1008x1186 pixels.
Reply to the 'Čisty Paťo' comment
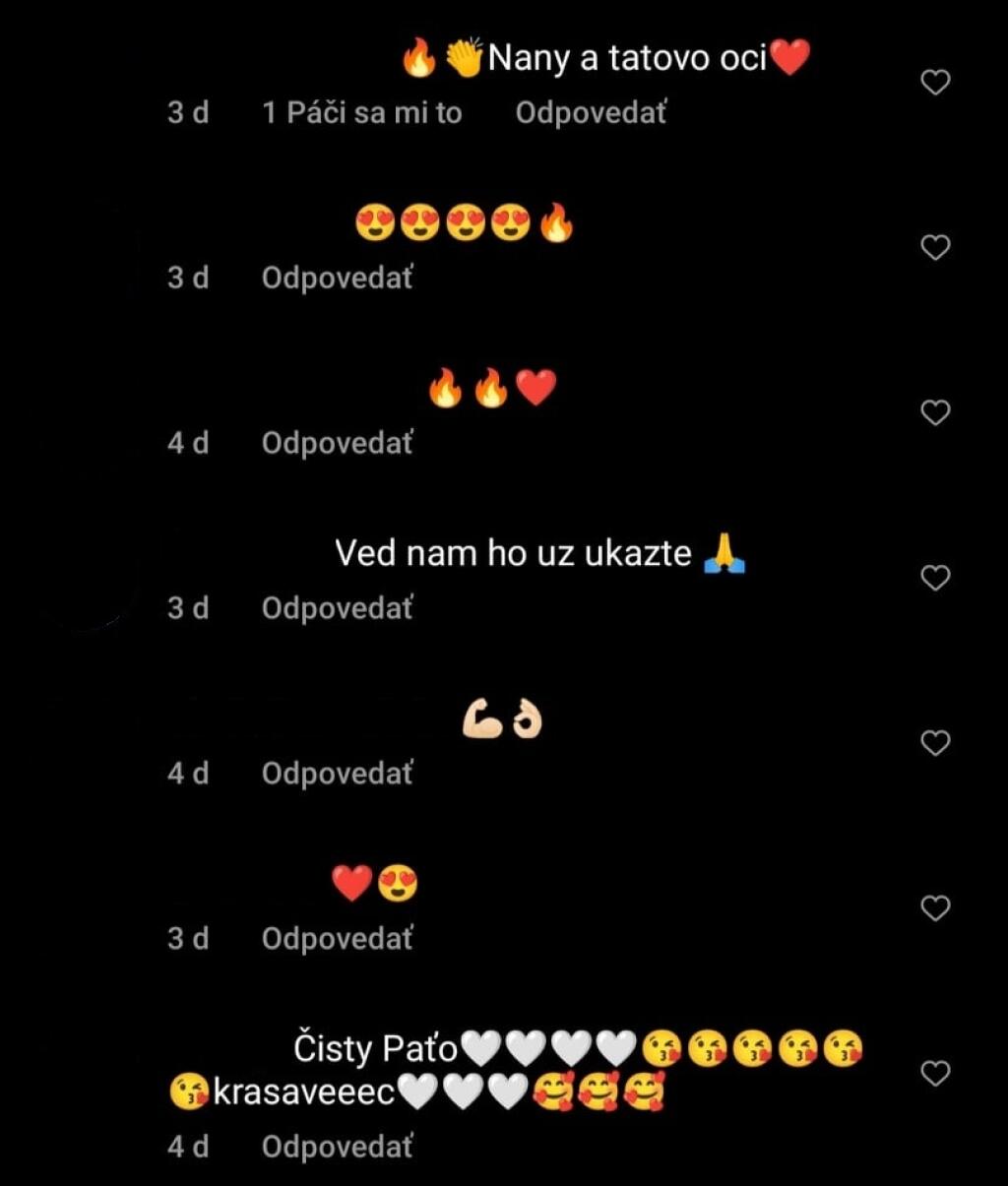pyautogui.click(x=337, y=1147)
